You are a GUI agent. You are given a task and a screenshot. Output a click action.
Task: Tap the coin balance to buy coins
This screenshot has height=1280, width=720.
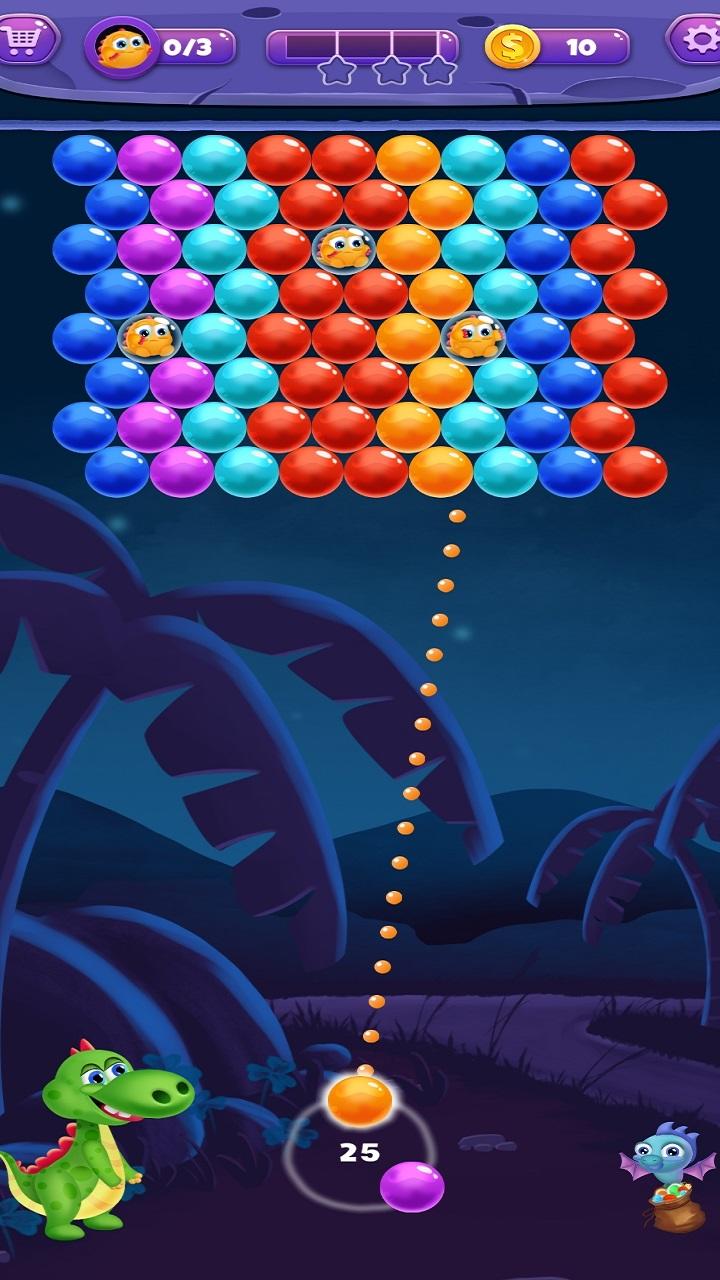[x=558, y=46]
